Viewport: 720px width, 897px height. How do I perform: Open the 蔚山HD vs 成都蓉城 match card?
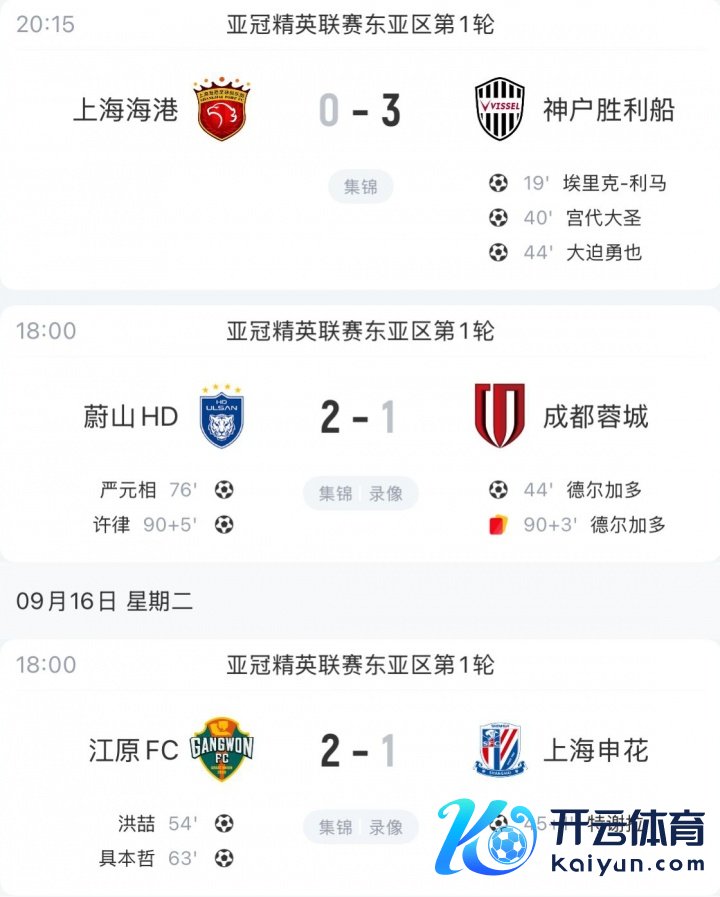point(360,416)
